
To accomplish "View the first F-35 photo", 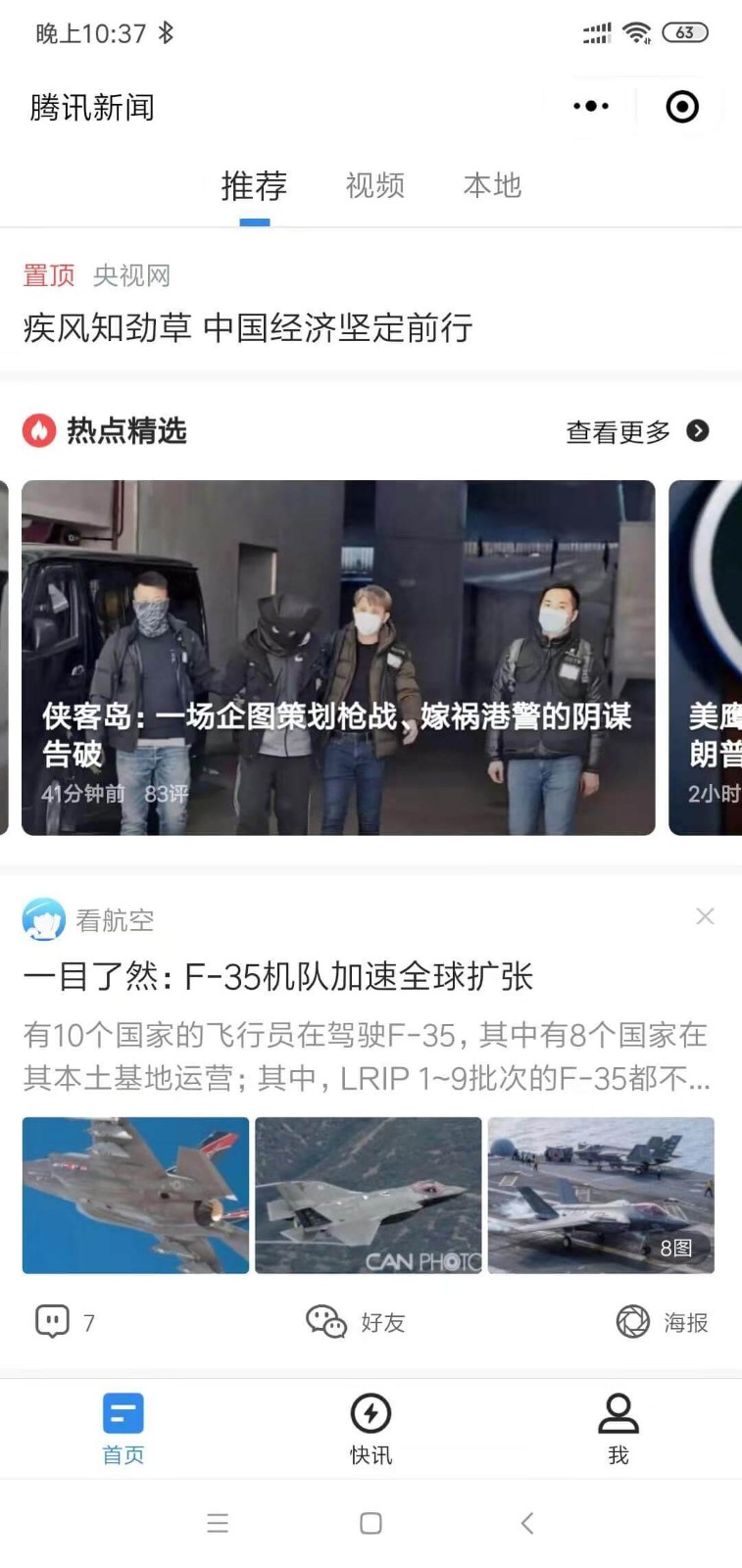I will 135,1195.
